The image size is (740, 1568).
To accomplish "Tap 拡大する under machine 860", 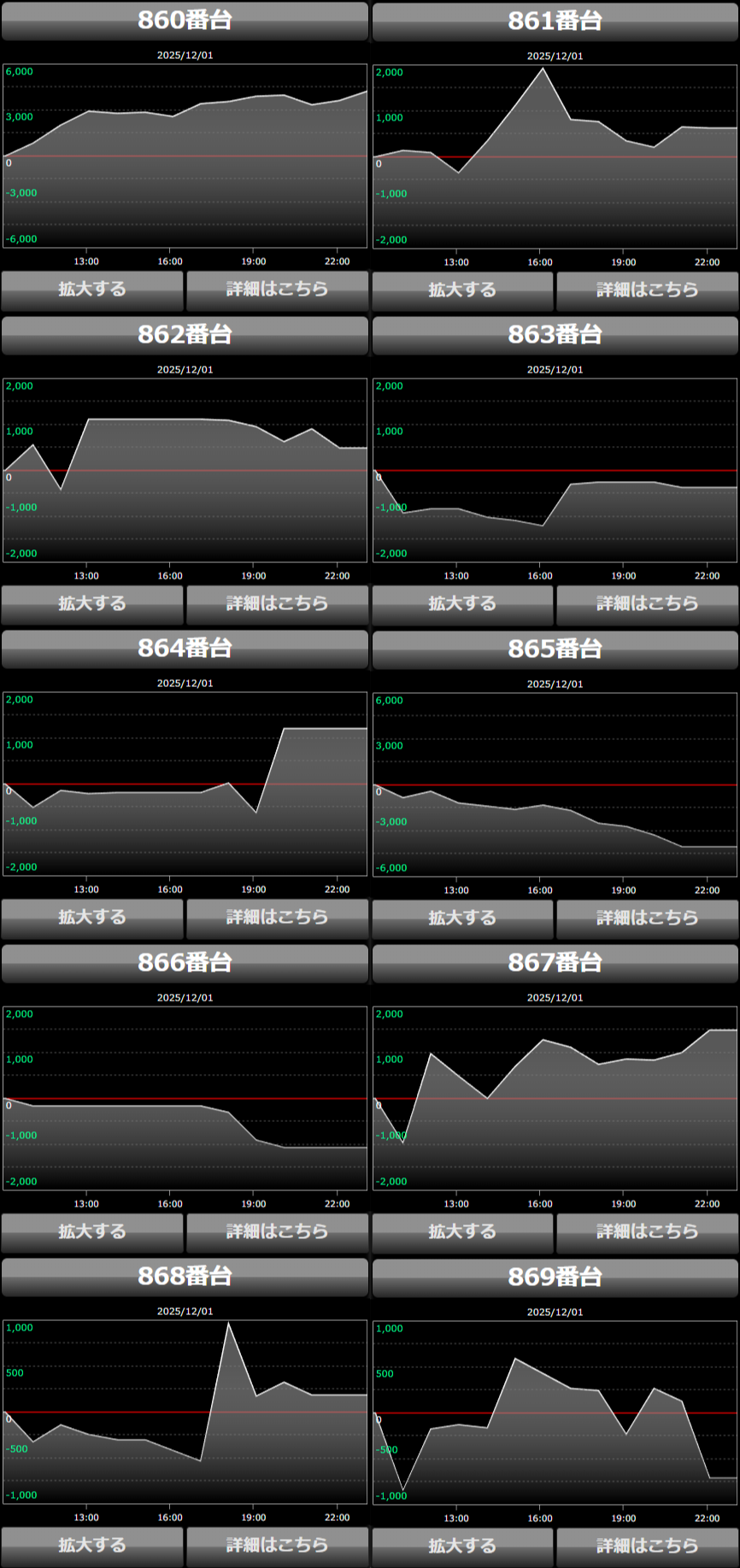I will [x=92, y=290].
